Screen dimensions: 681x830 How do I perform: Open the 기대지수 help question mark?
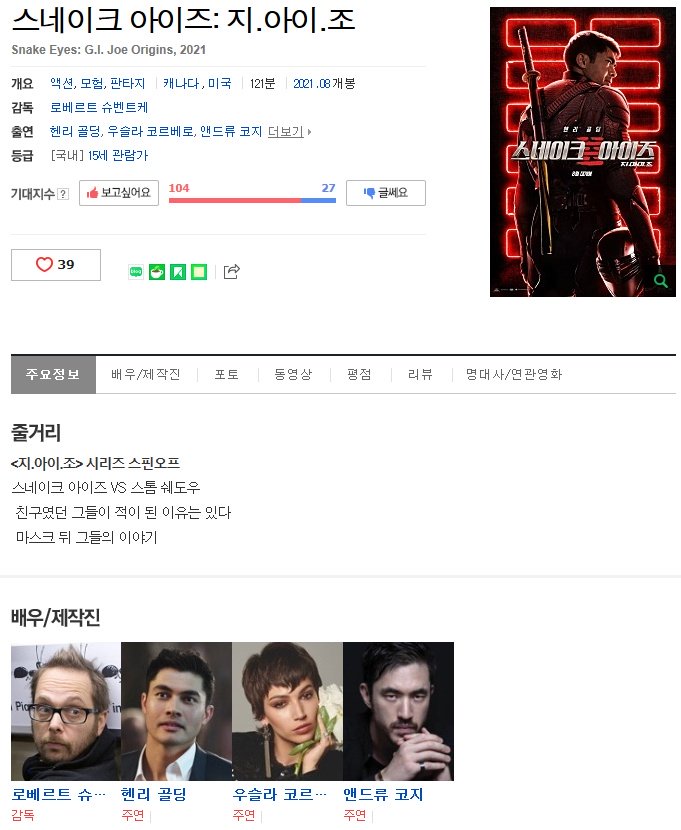pos(63,194)
